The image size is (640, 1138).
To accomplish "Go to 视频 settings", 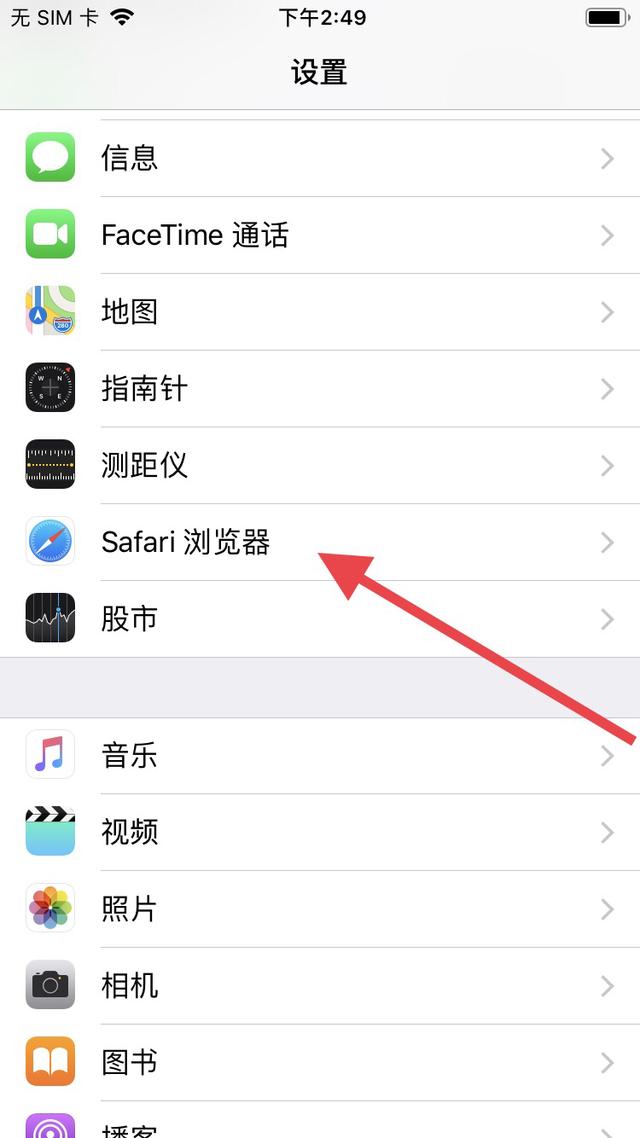I will [x=320, y=832].
